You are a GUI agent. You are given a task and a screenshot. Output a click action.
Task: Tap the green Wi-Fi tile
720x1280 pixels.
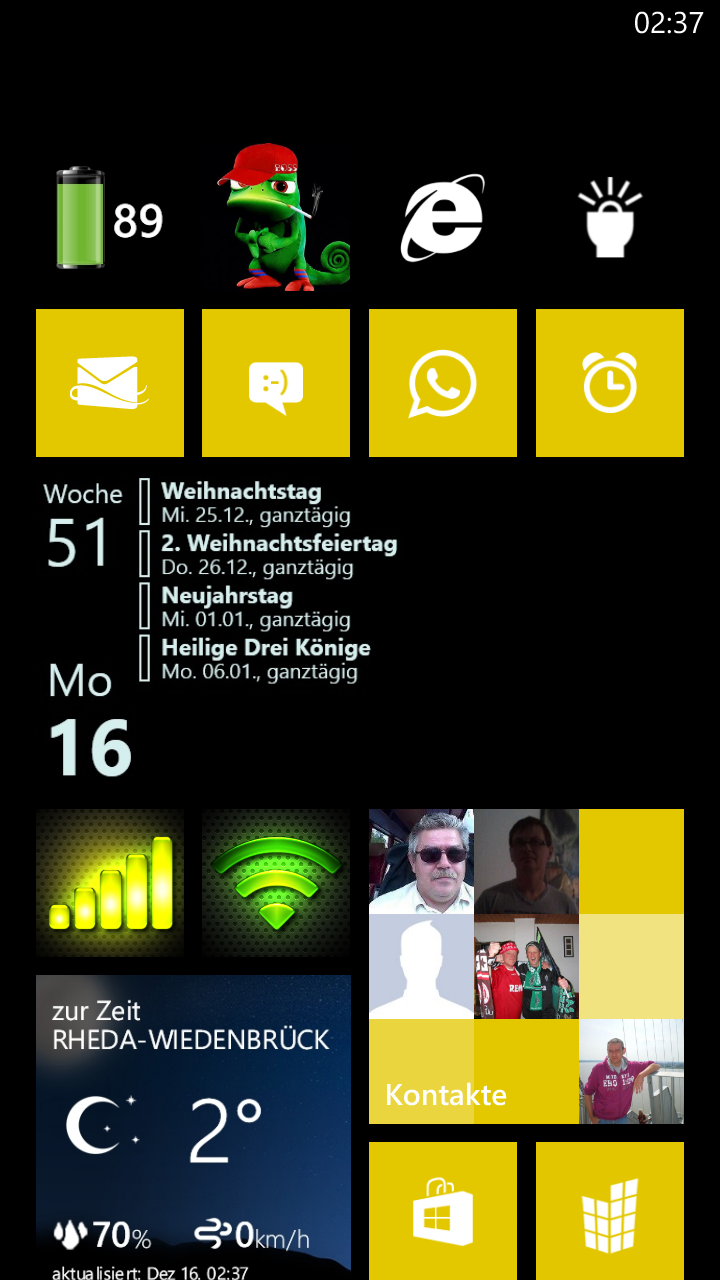276,883
